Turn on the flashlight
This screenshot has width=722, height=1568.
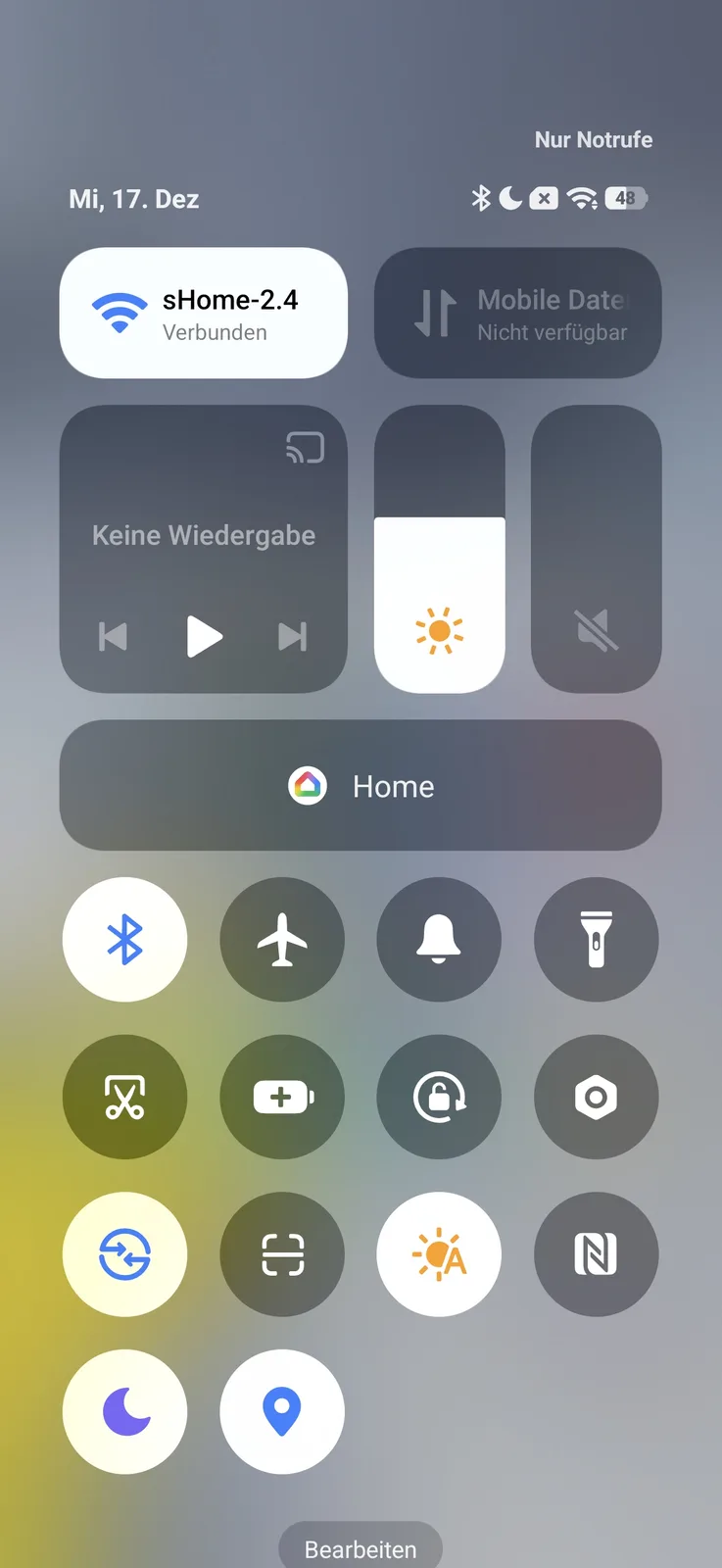596,939
